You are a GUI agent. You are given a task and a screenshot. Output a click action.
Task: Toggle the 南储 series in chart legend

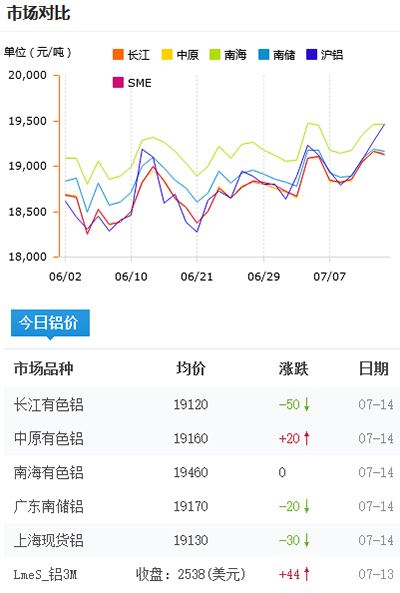click(x=277, y=55)
